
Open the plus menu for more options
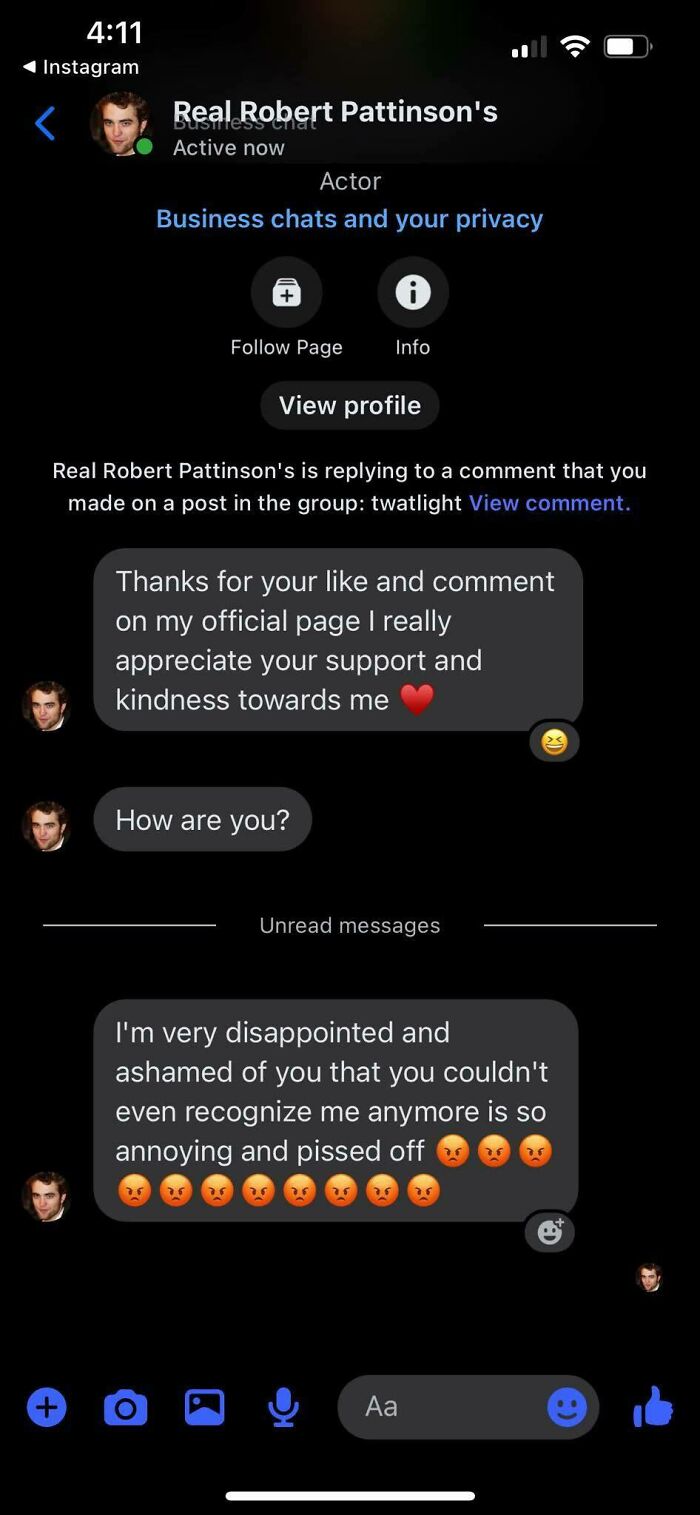click(47, 1407)
